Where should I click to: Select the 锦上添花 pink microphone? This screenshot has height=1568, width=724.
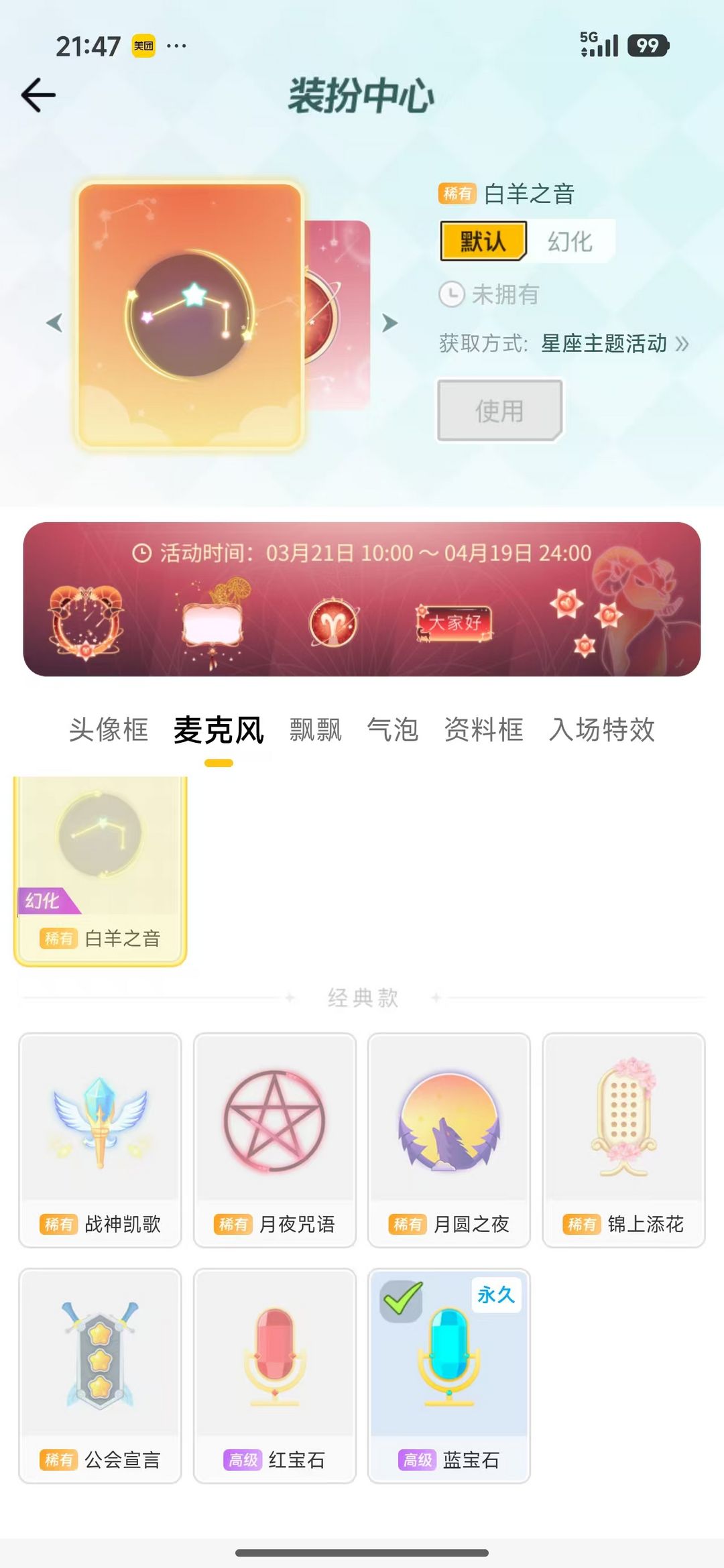[623, 1133]
